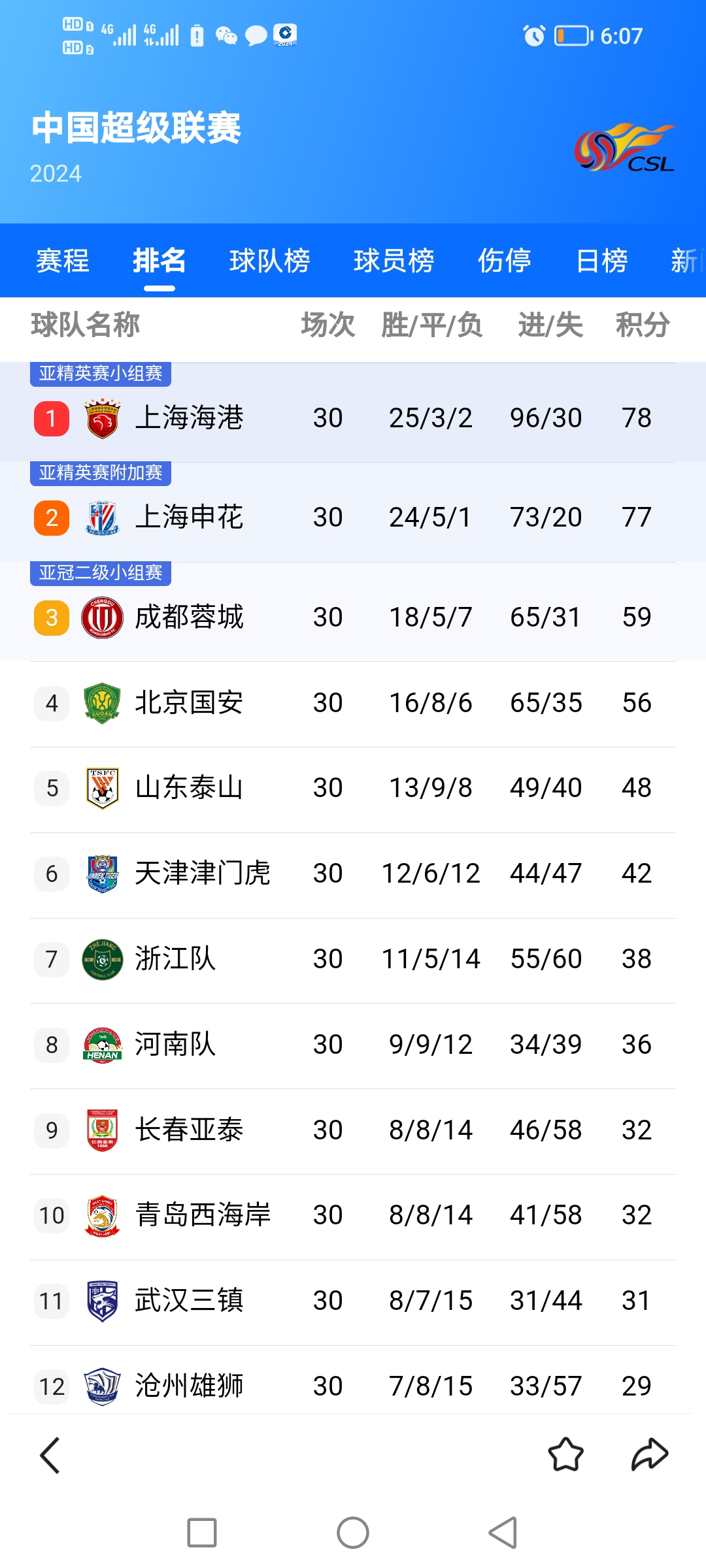Tap the Shandong Taishan TSFC crest

click(101, 788)
